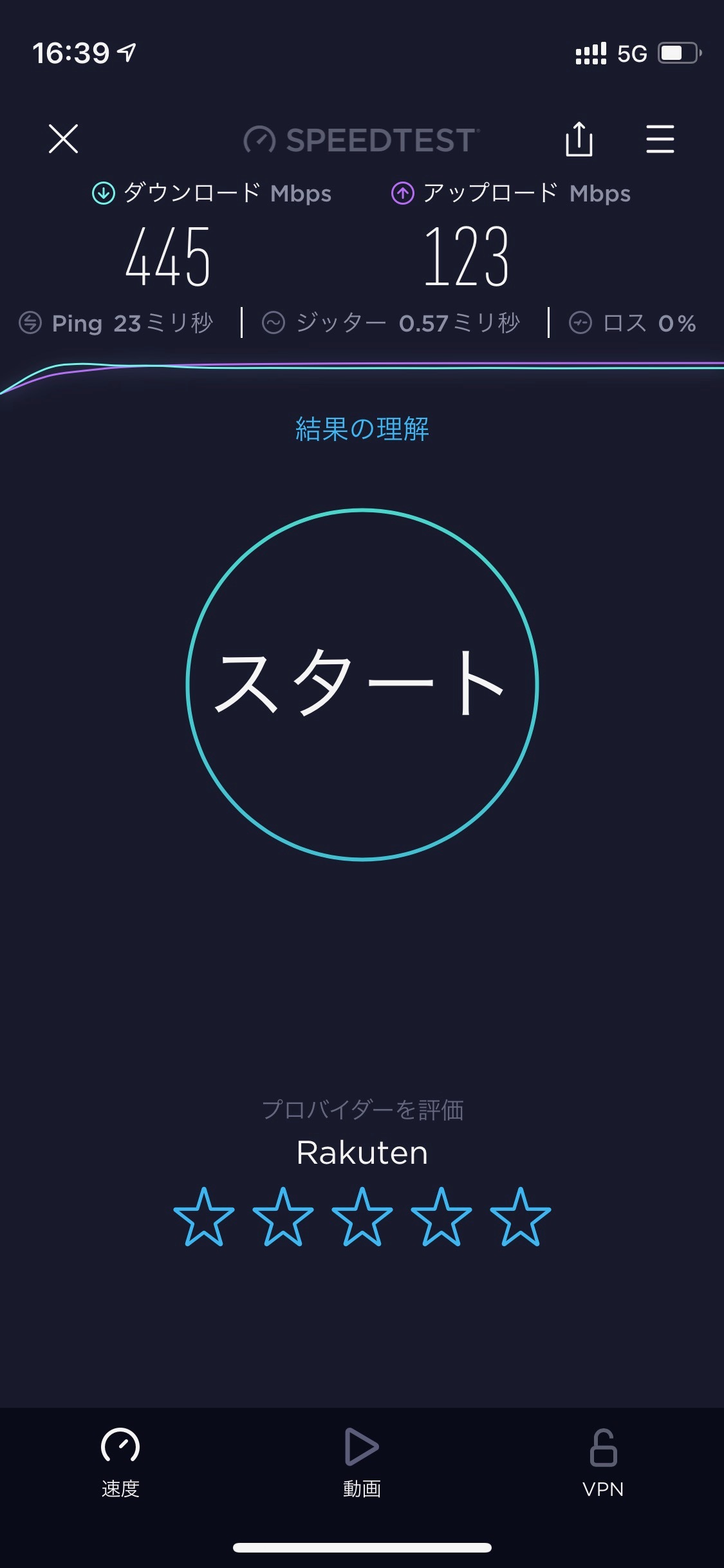Rate Rakuten three stars
This screenshot has height=1568, width=724.
tap(362, 1218)
